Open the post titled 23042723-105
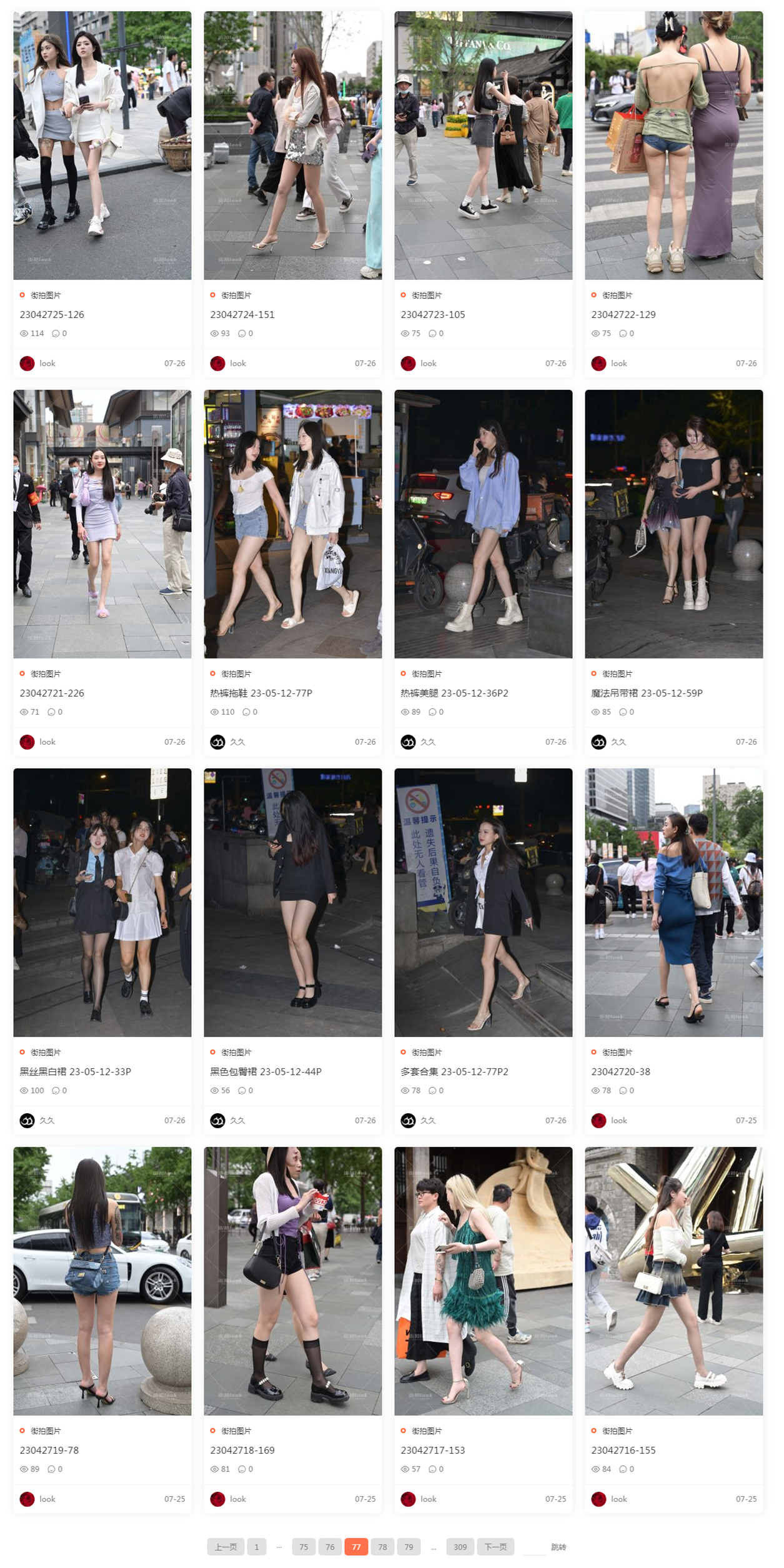784x1568 pixels. point(433,314)
